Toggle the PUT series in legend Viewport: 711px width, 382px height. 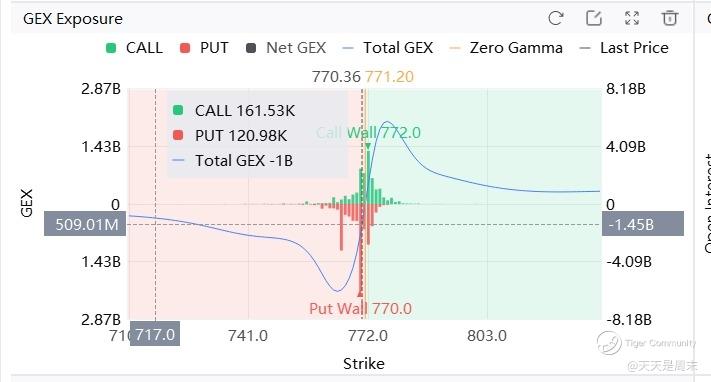coord(204,48)
